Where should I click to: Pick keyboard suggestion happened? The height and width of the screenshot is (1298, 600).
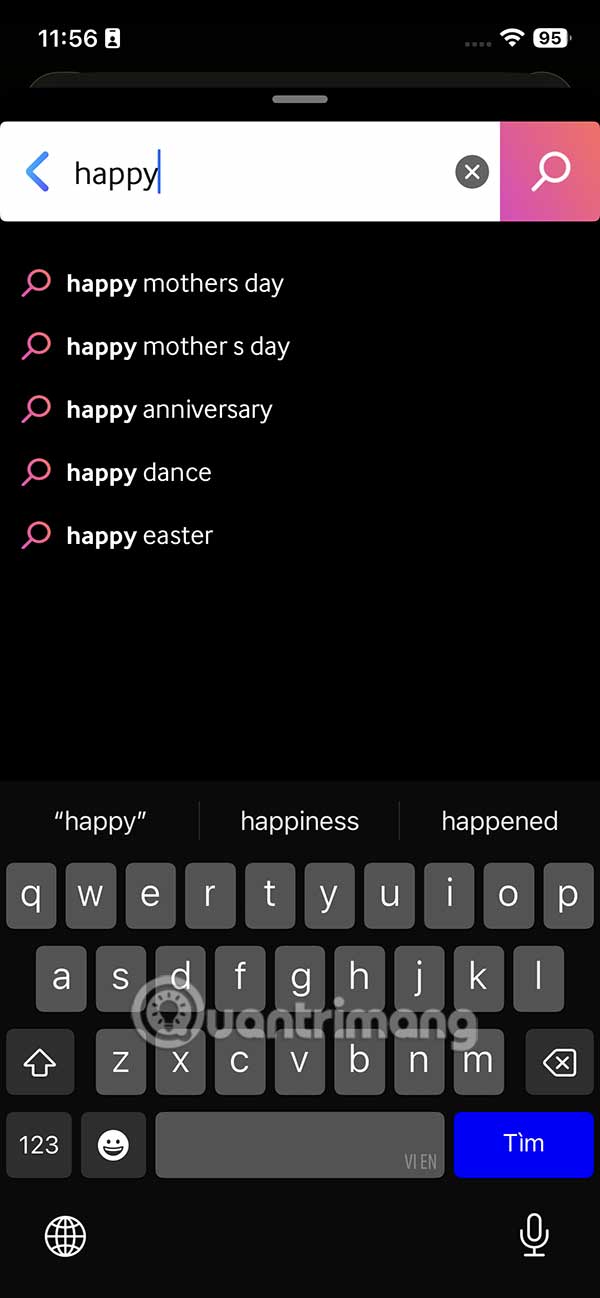tap(499, 821)
